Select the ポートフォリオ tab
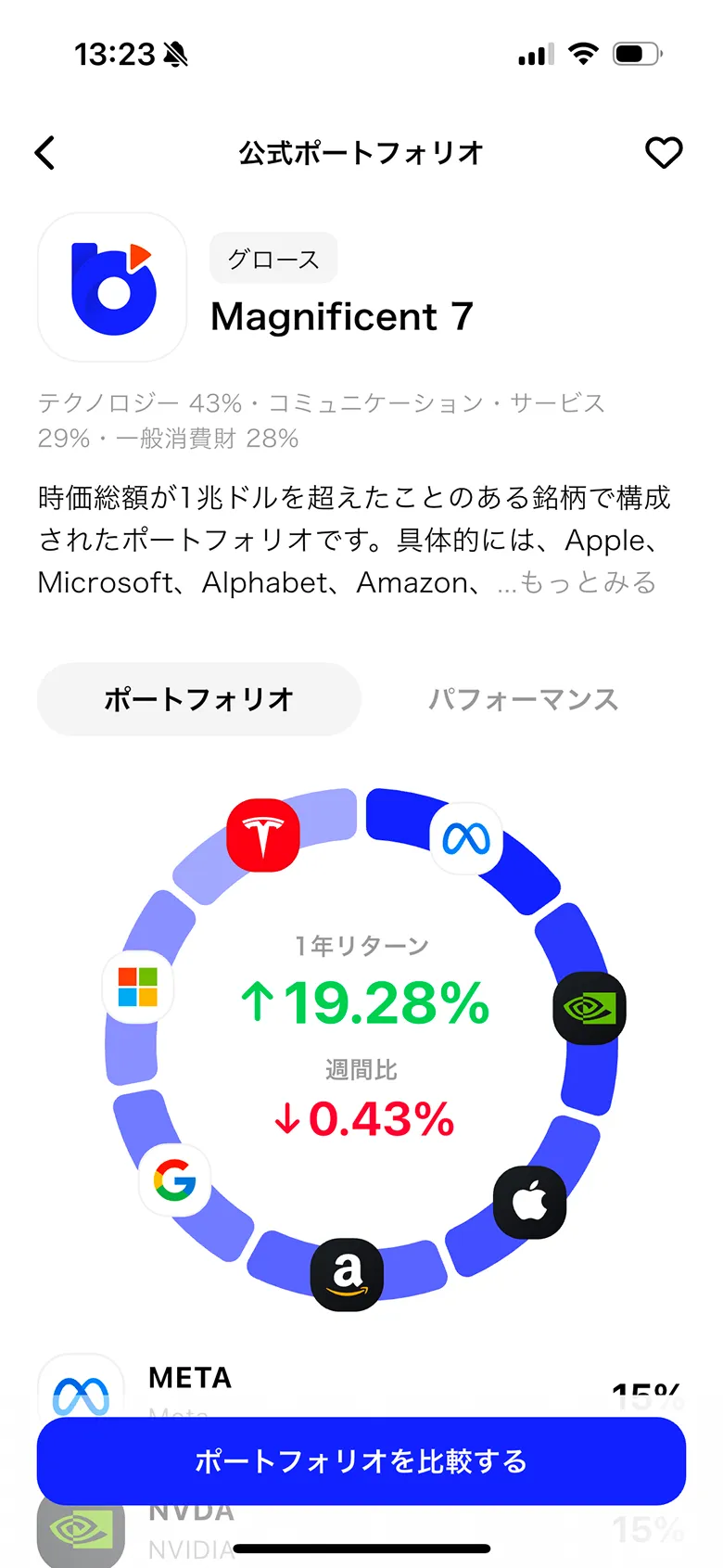The width and height of the screenshot is (723, 1568). point(198,699)
